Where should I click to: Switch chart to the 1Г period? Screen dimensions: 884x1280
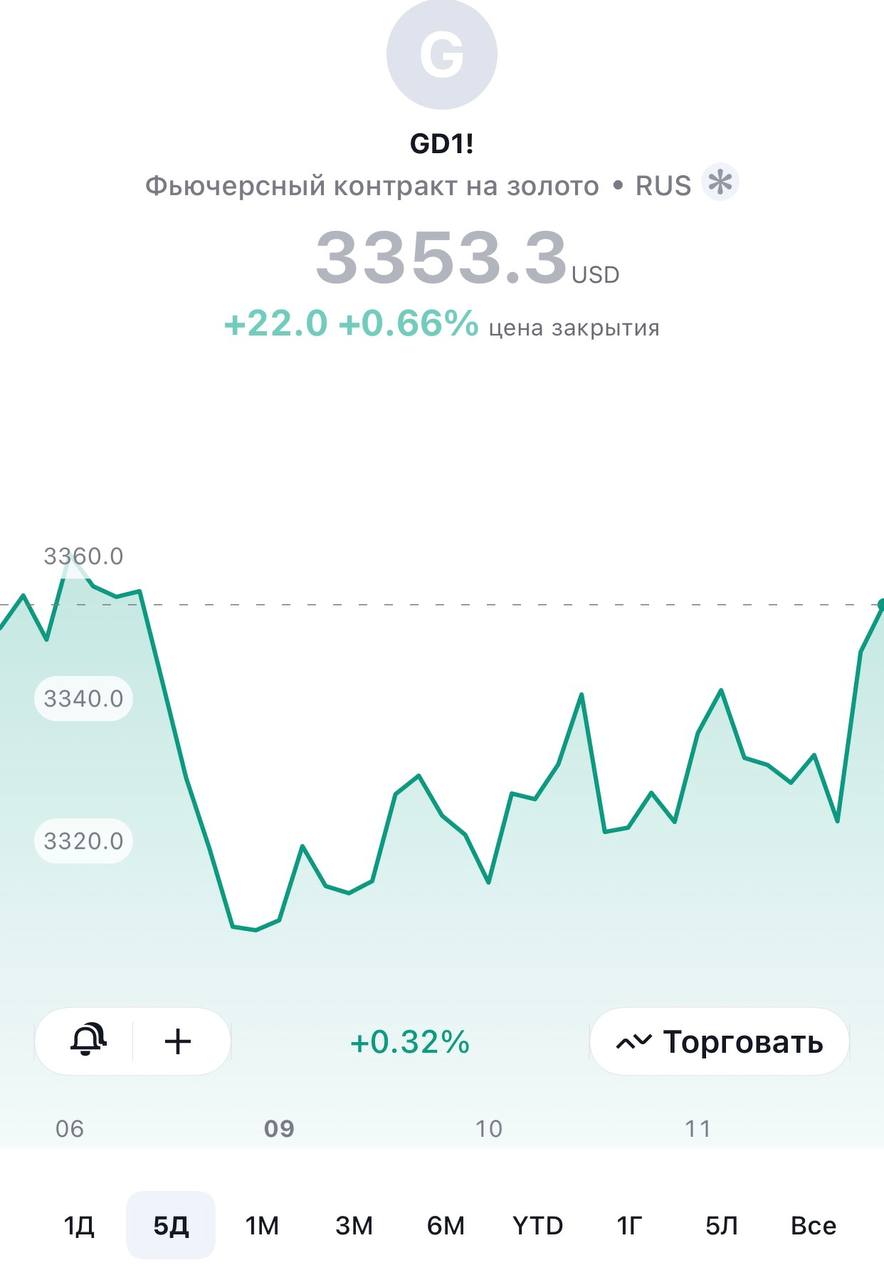629,1225
